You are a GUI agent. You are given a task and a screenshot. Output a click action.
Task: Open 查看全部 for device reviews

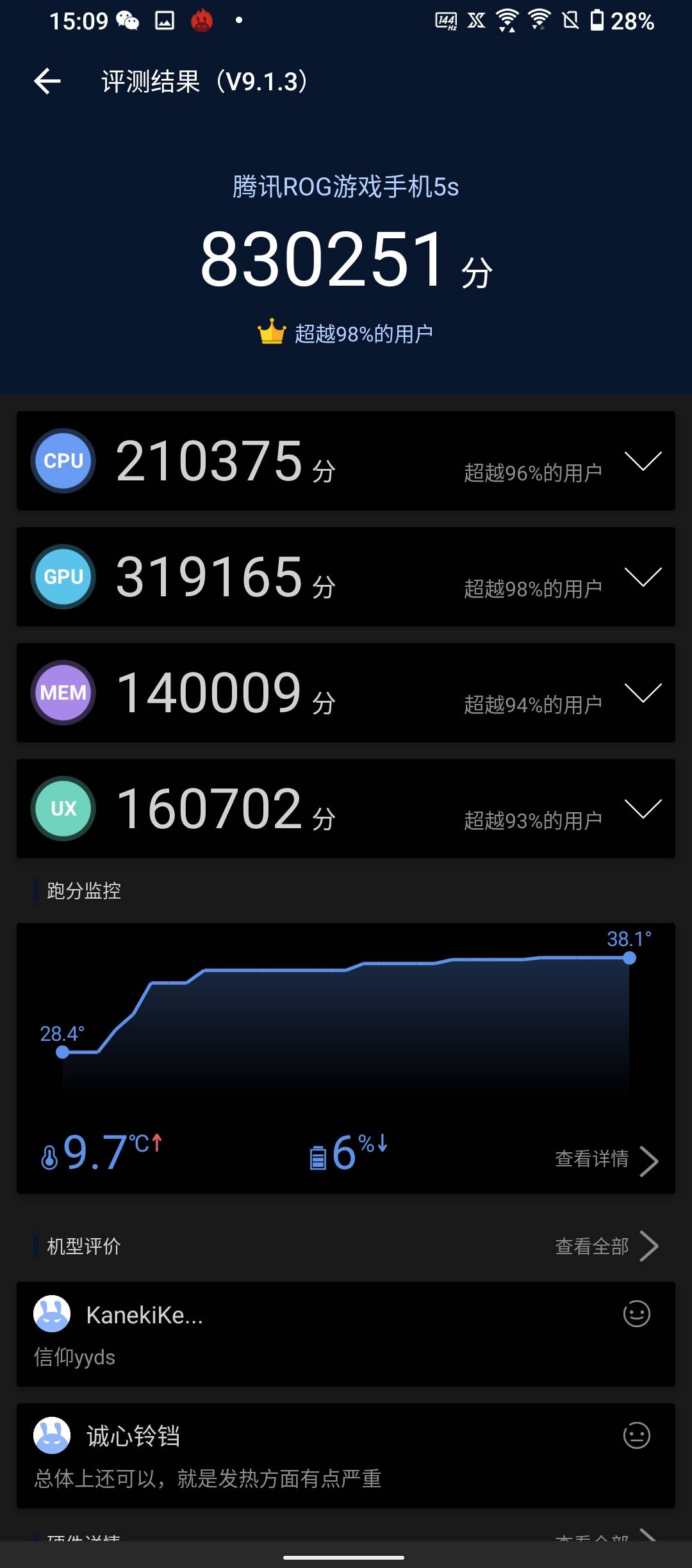tap(606, 1246)
